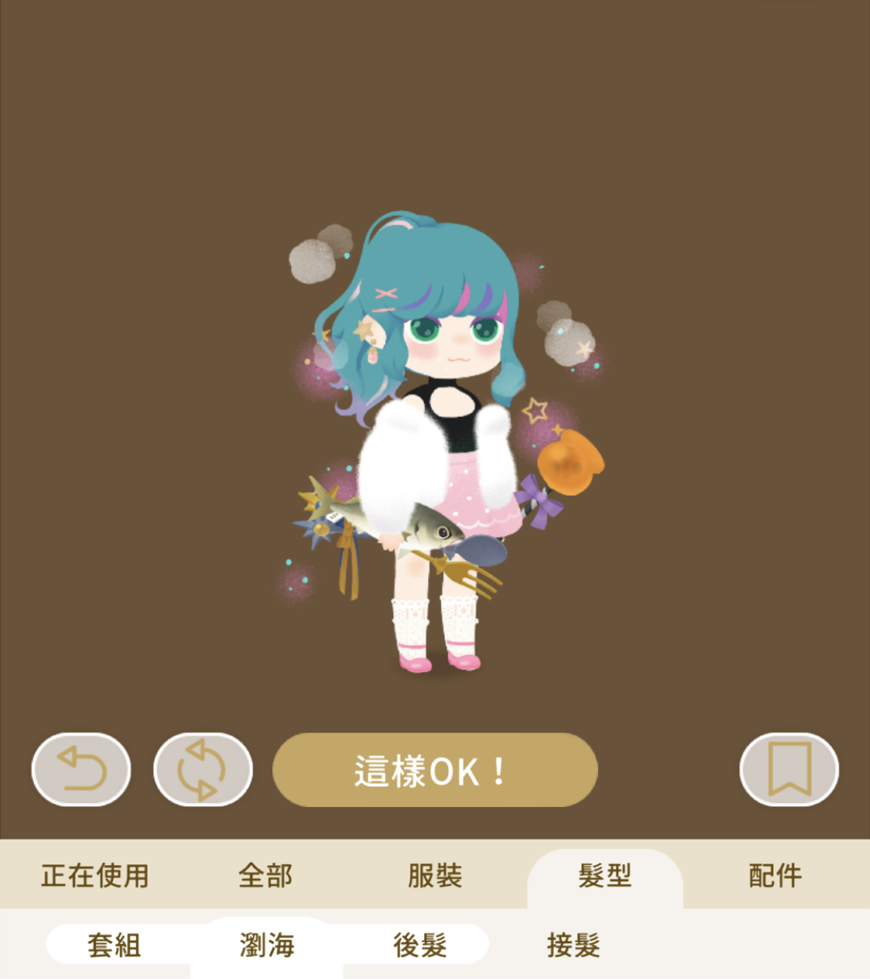The width and height of the screenshot is (870, 979).
Task: Open the 配件 tab
Action: click(775, 876)
